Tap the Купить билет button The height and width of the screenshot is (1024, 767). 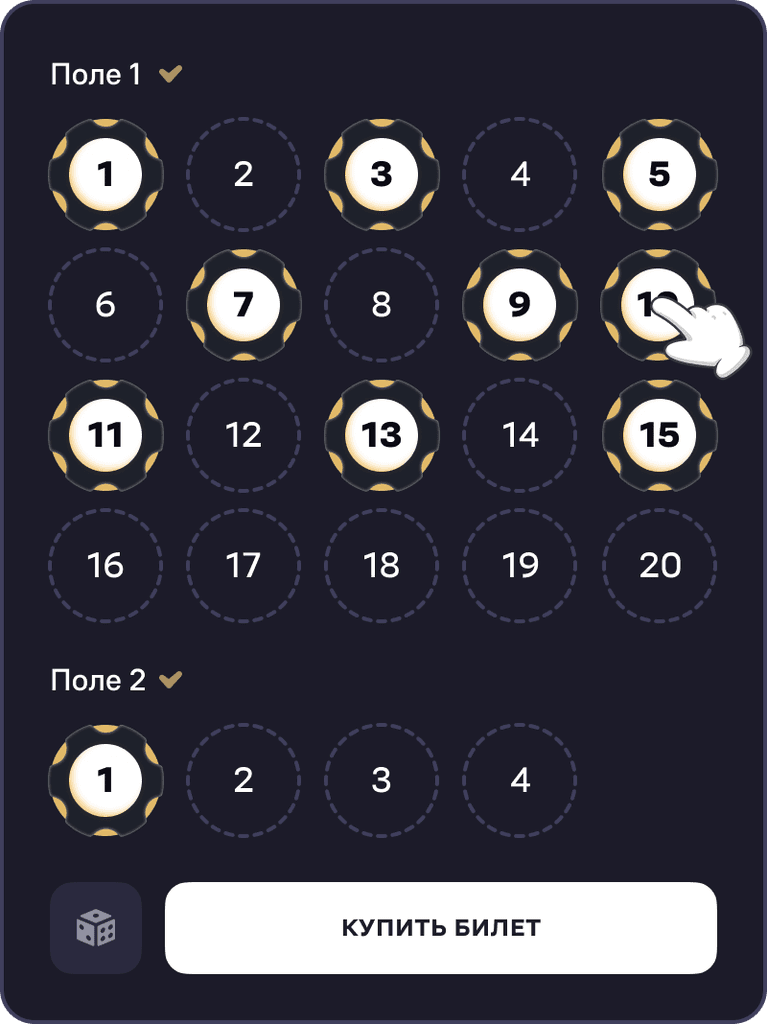[x=441, y=928]
